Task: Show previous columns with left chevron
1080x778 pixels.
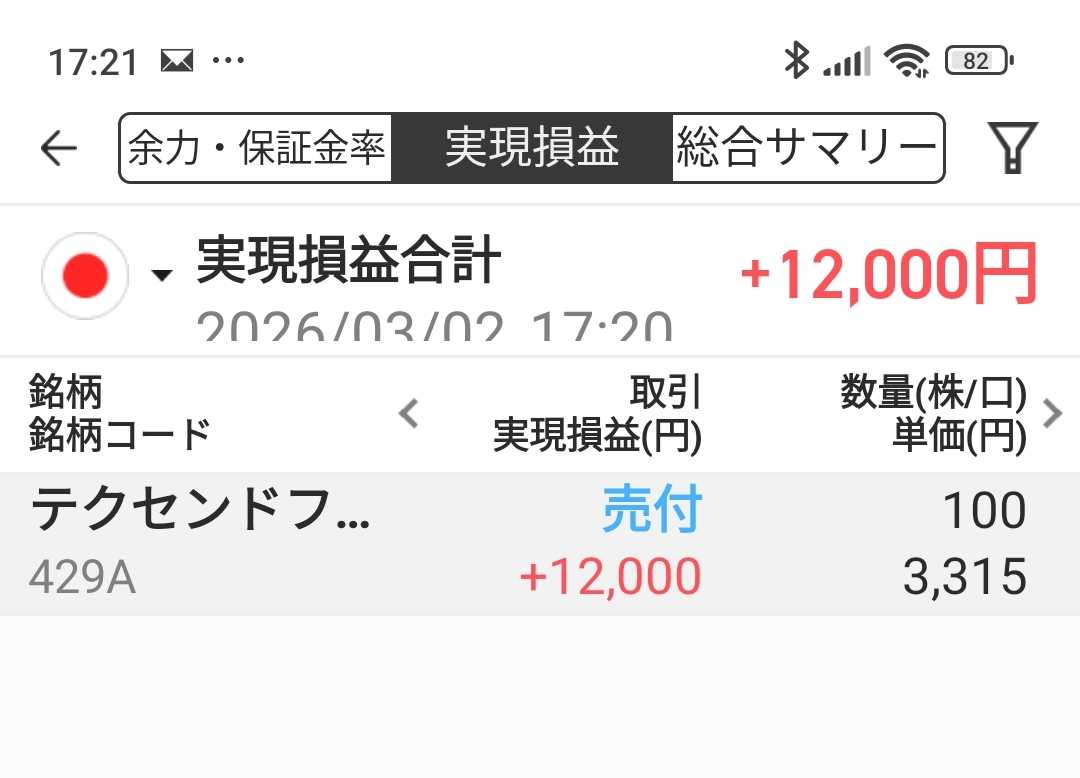Action: (409, 413)
